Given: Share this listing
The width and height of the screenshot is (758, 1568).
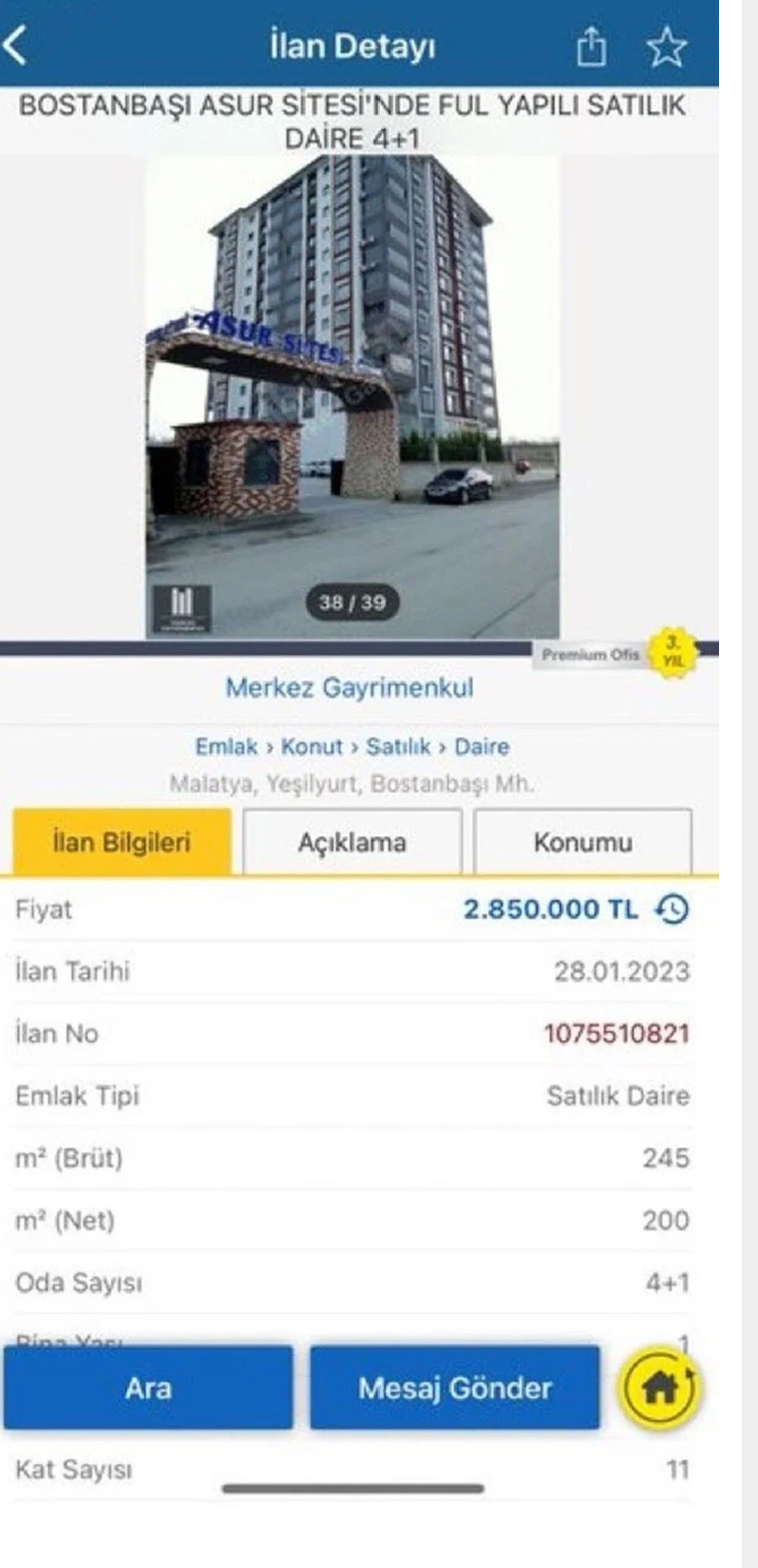Looking at the screenshot, I should [591, 47].
